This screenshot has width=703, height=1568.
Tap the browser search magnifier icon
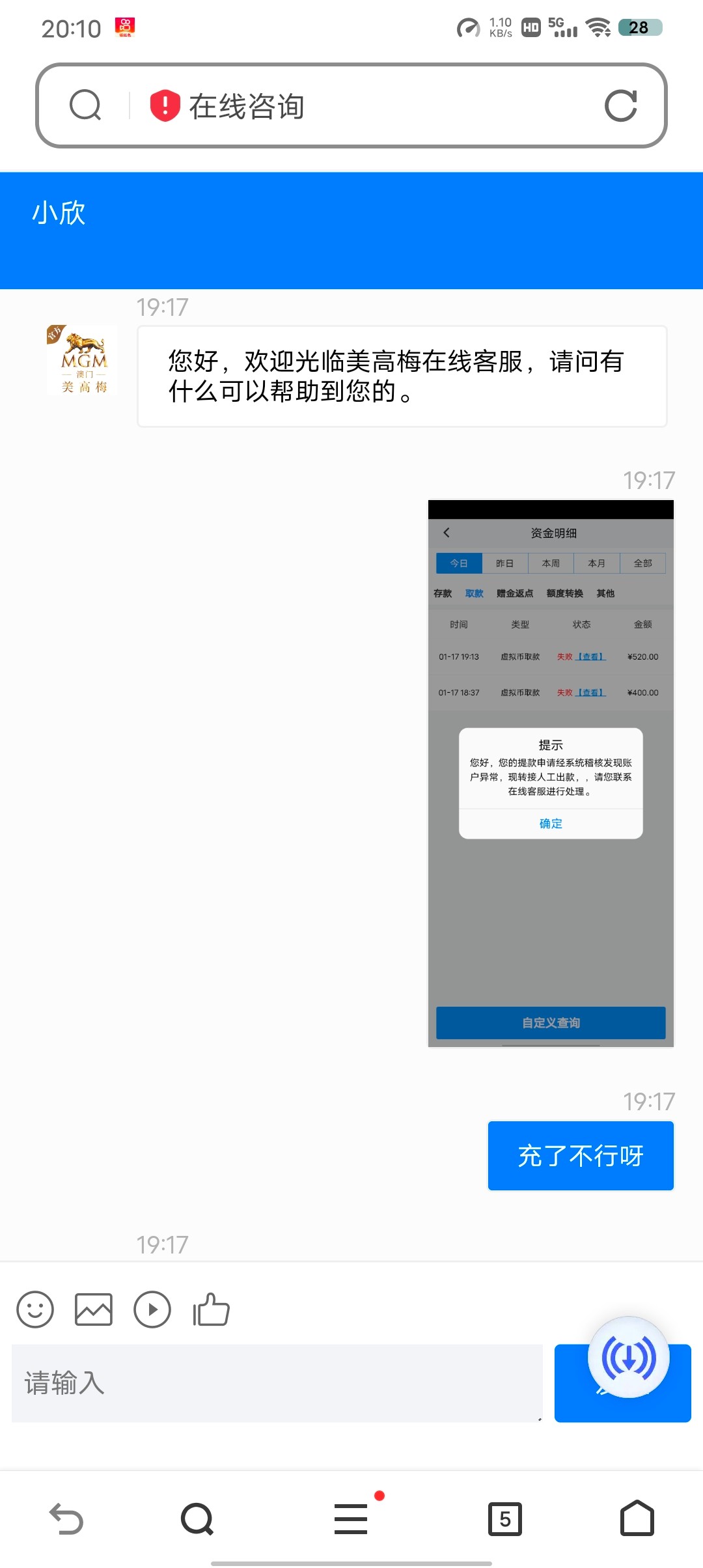tap(85, 105)
